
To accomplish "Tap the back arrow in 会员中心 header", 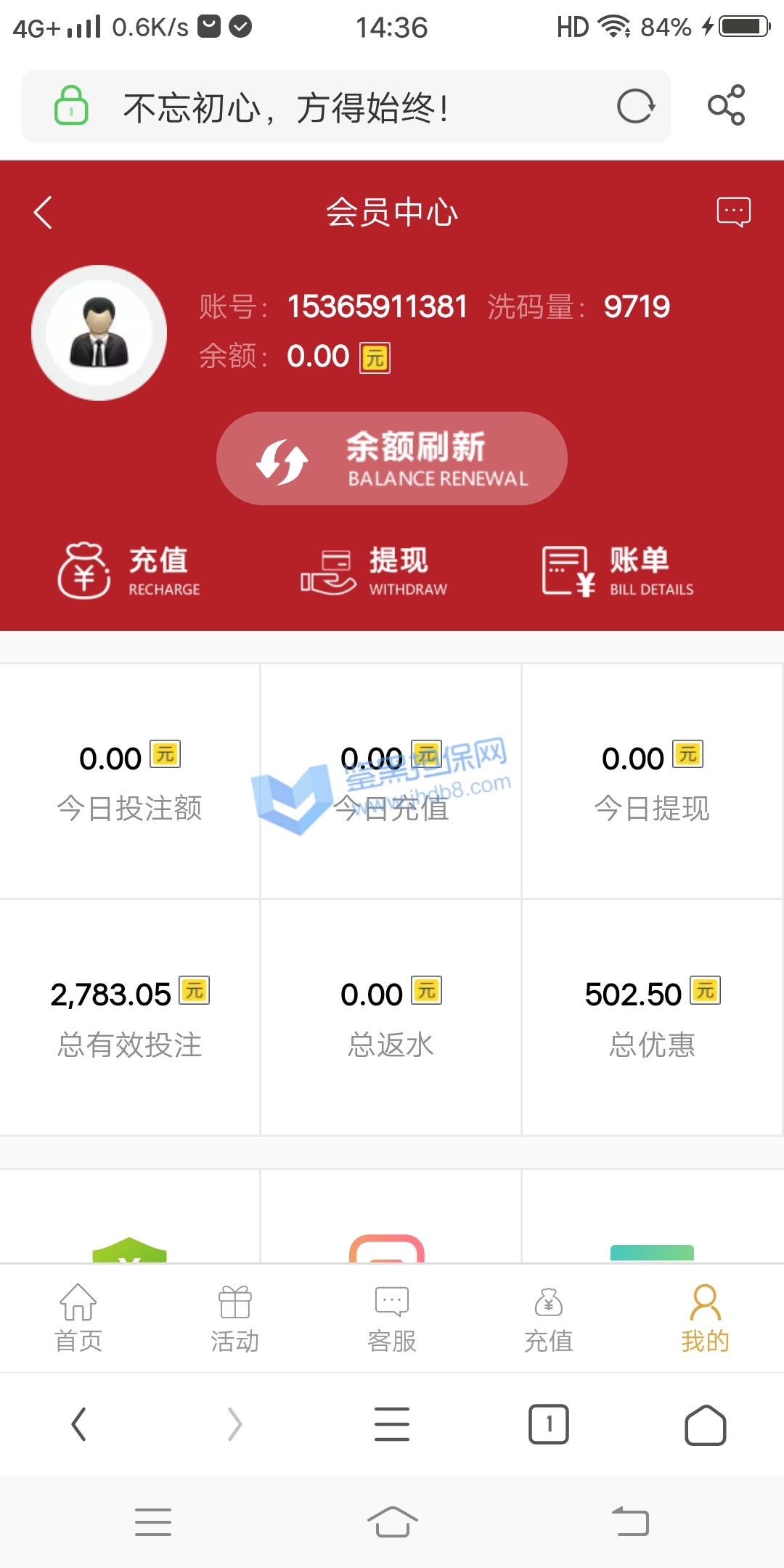I will pos(43,212).
